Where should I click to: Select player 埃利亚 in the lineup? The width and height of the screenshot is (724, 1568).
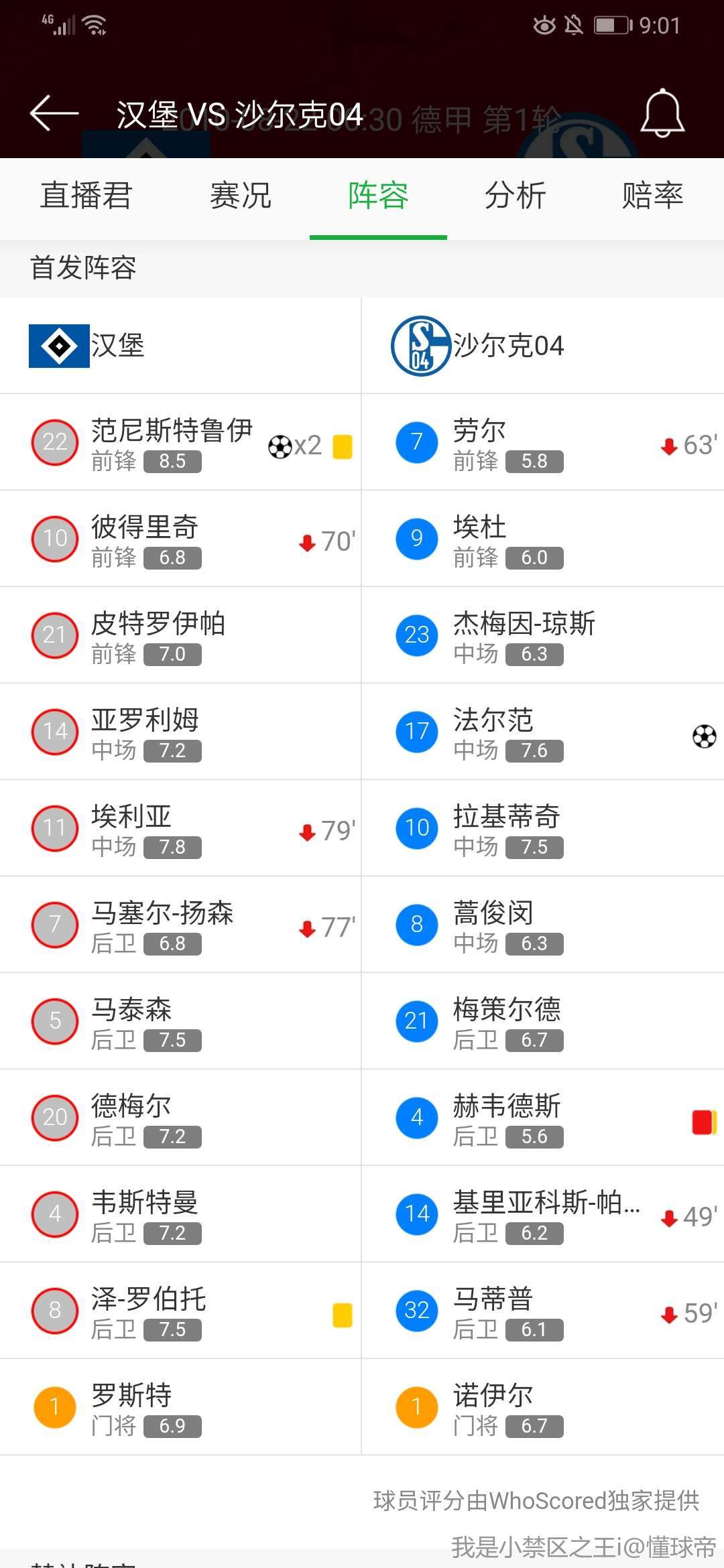[x=131, y=828]
